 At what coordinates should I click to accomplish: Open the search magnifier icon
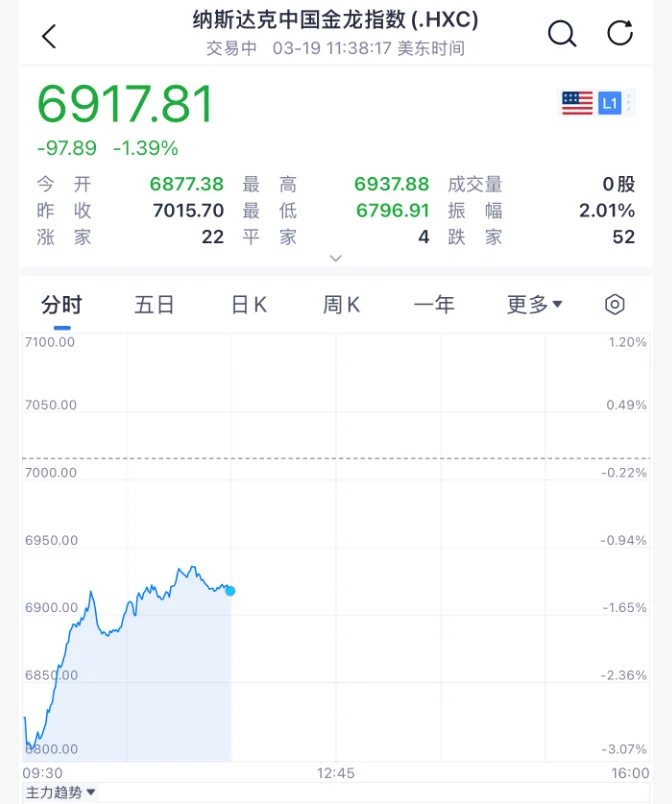562,34
